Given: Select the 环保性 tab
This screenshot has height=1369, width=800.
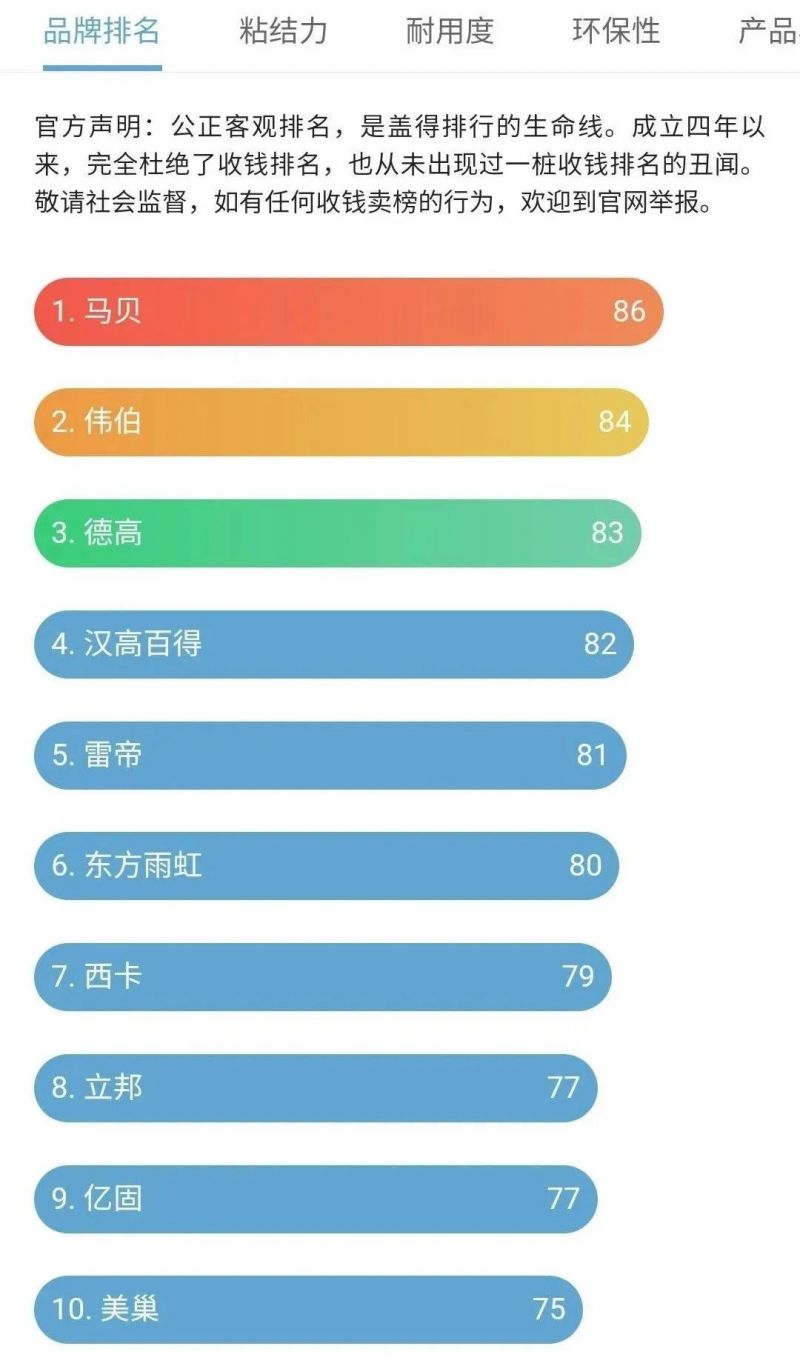Looking at the screenshot, I should pos(615,32).
